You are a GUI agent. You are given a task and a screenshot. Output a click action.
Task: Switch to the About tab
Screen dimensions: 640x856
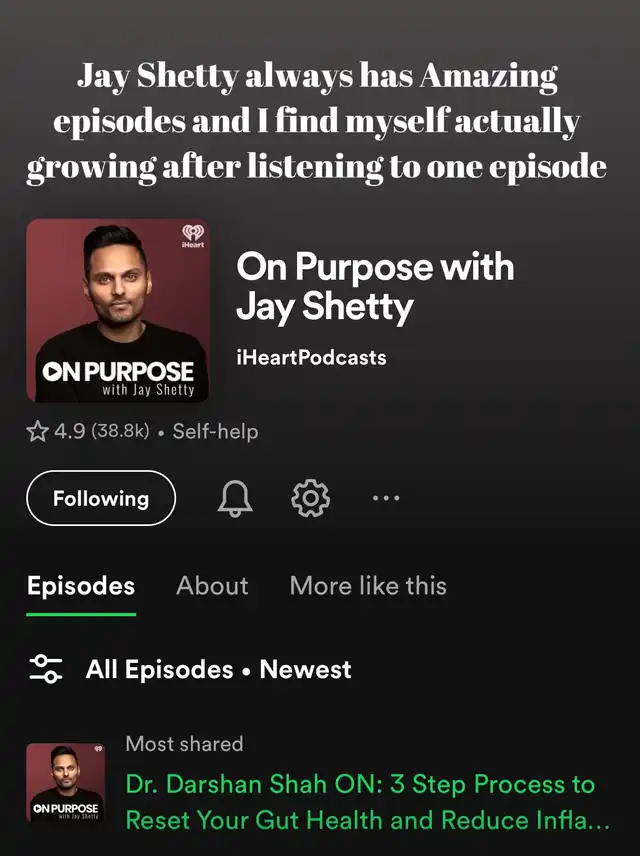[x=212, y=586]
